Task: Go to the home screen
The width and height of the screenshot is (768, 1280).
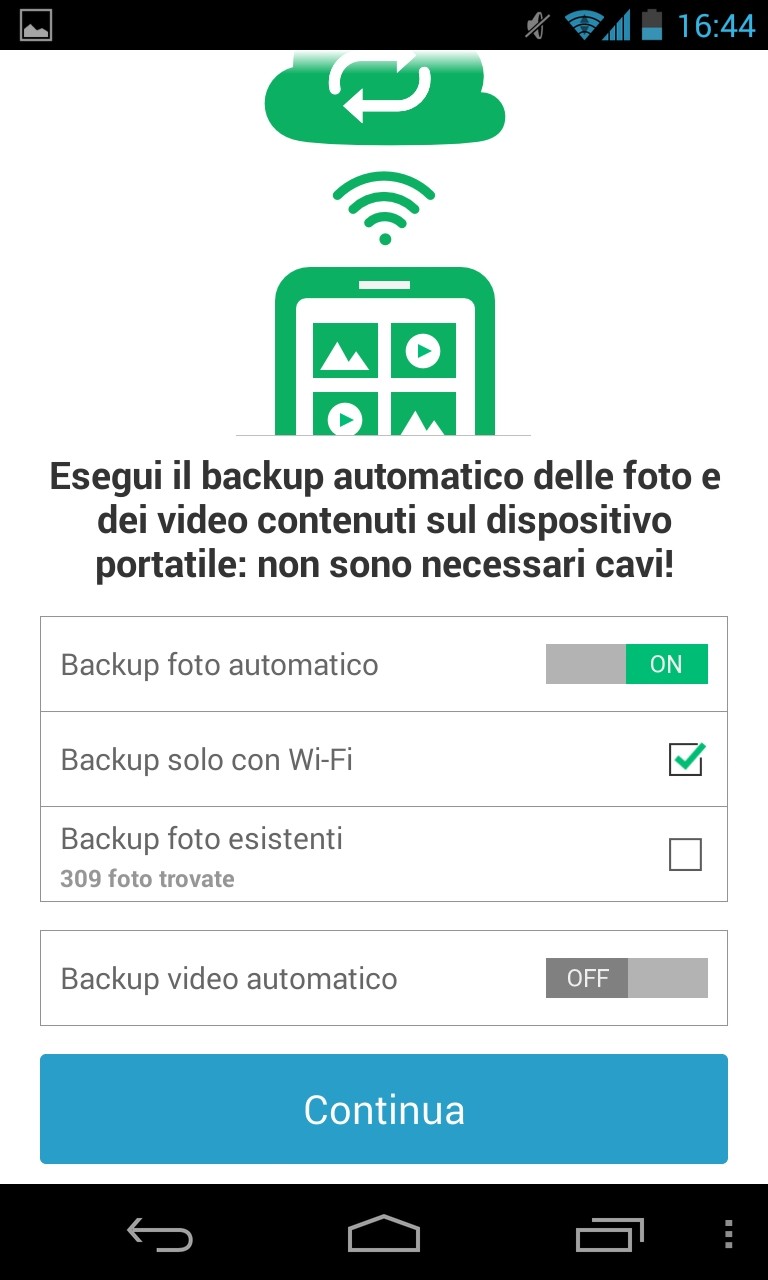Action: click(x=384, y=1234)
